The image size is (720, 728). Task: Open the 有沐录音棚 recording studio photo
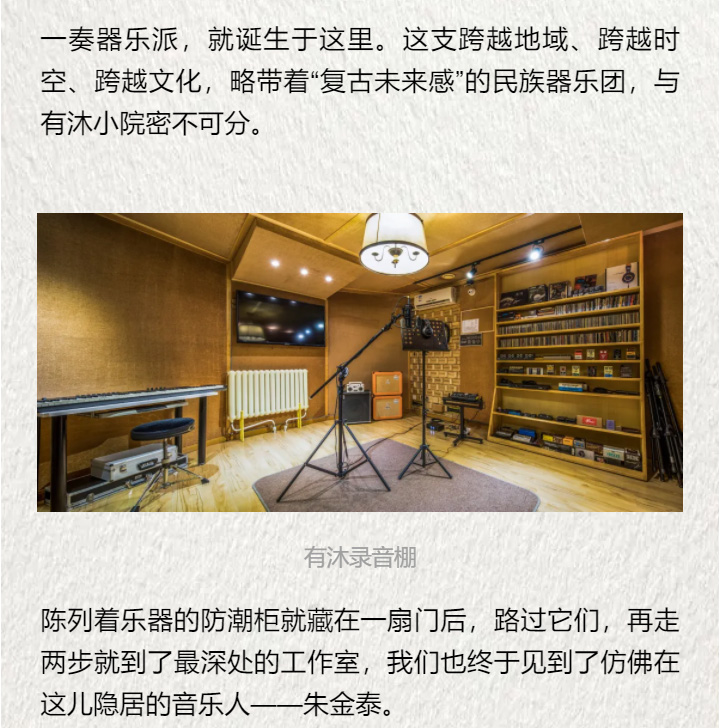[x=360, y=362]
